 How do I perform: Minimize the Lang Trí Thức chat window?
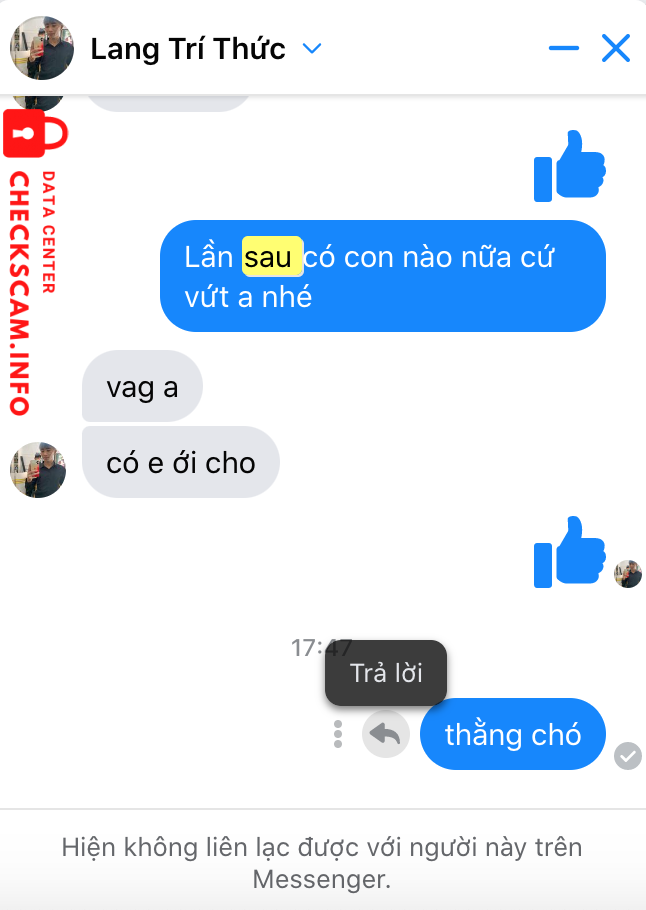coord(564,48)
